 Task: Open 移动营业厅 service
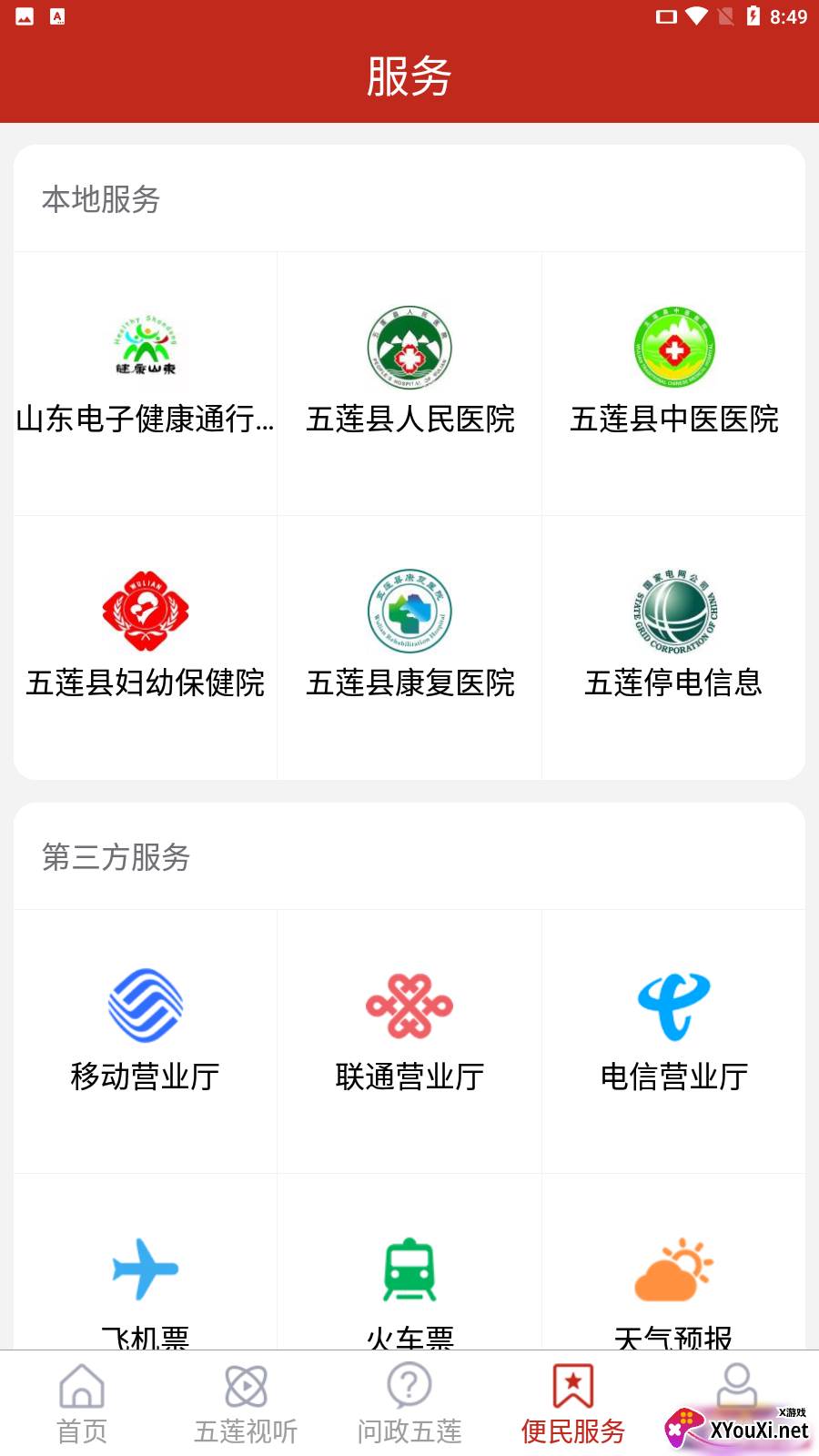tap(146, 1041)
